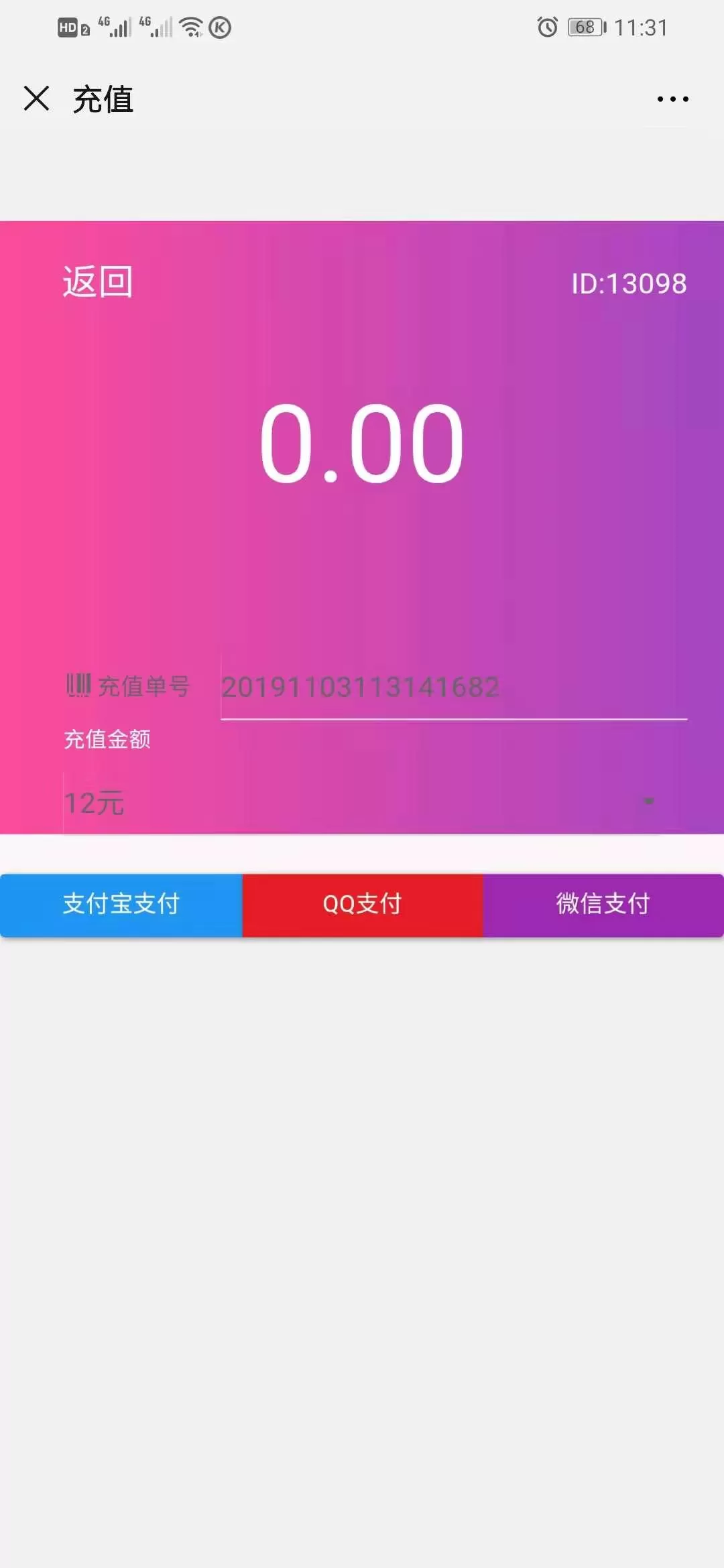Select the QQ支付 payment option

coord(362,904)
